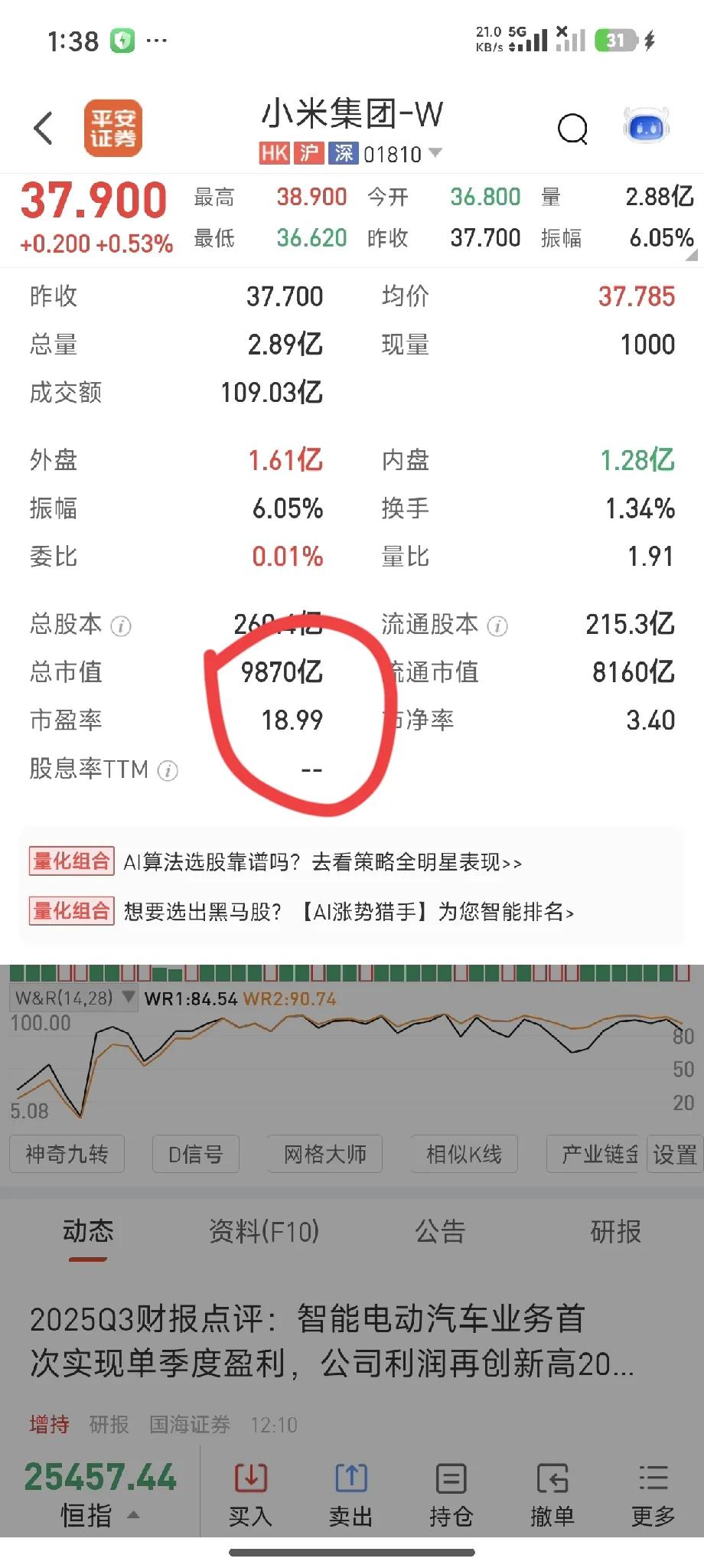Tap the search magnifier icon

(x=571, y=129)
